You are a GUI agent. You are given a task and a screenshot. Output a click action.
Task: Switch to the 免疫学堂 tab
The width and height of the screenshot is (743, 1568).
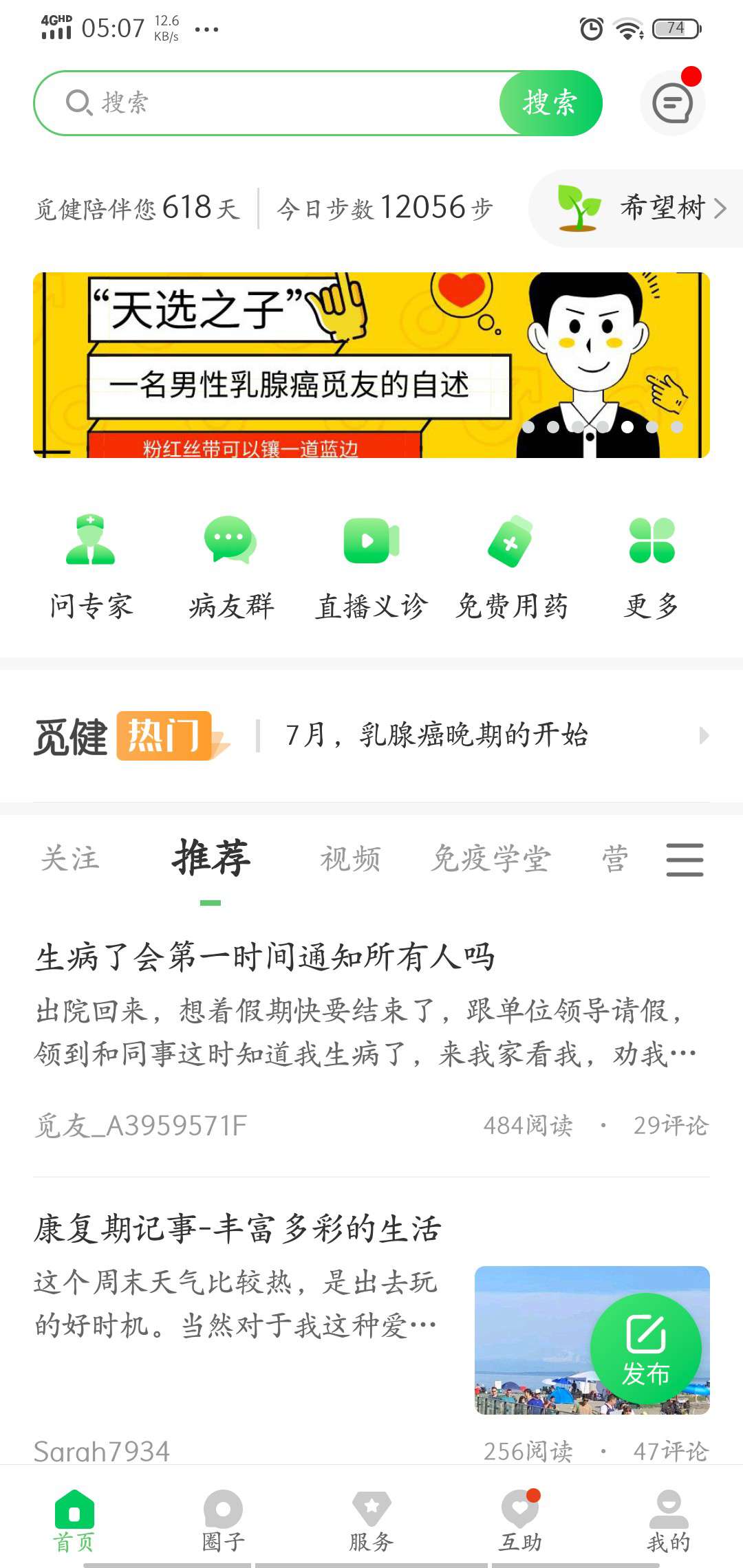click(x=493, y=858)
